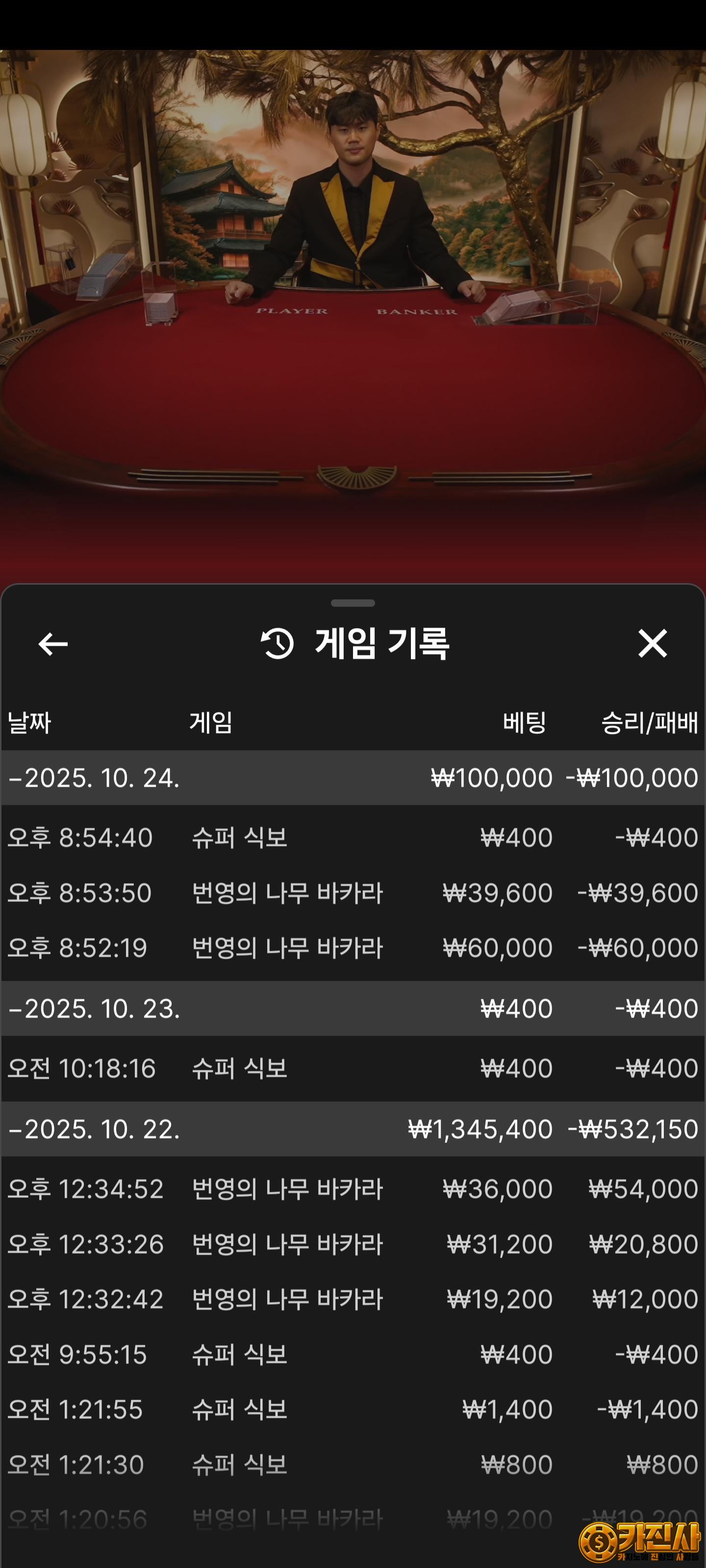Close the 게임 기록 panel
The width and height of the screenshot is (706, 1568).
[x=653, y=644]
